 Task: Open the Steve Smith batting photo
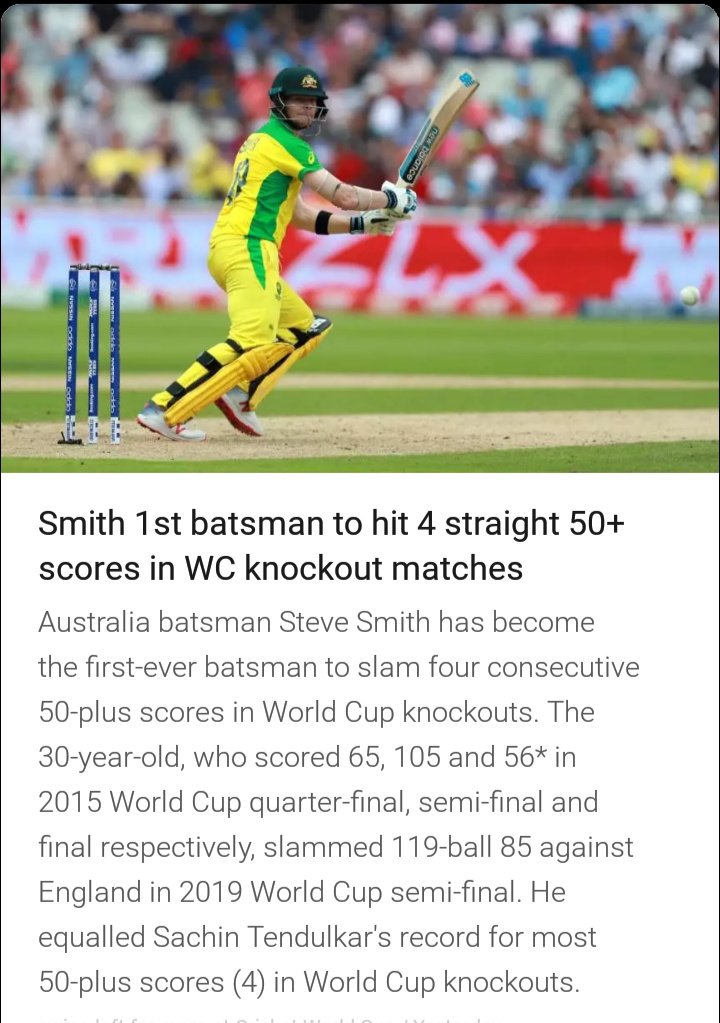360,238
